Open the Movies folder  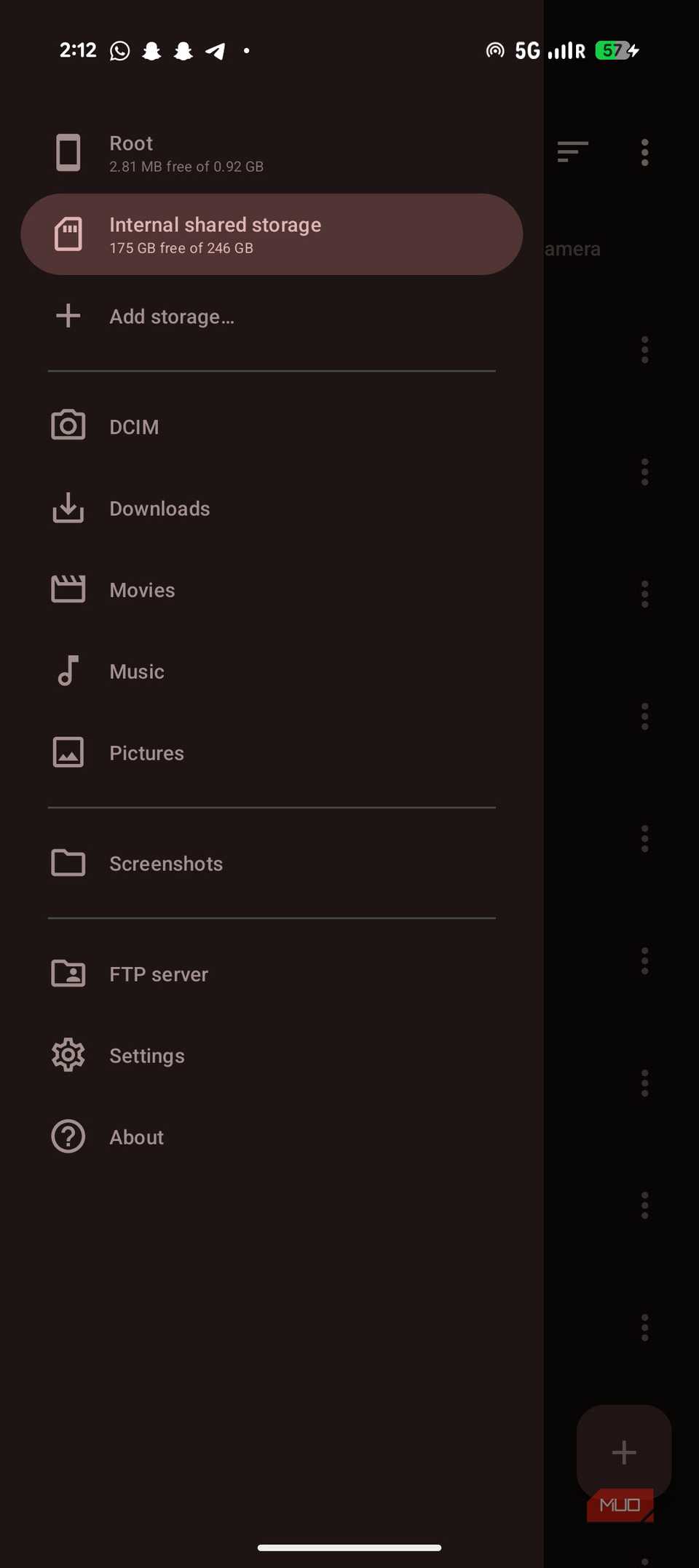[142, 589]
